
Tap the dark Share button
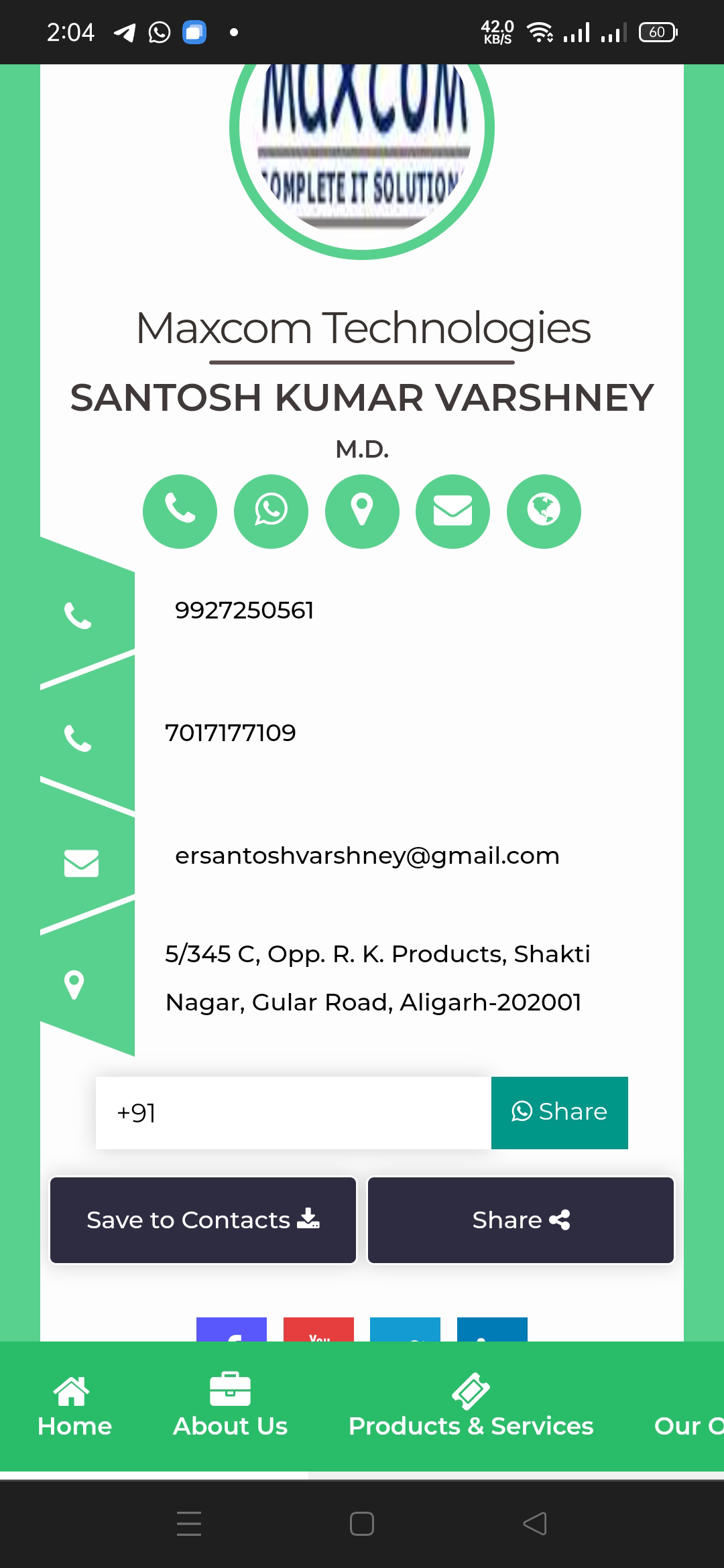tap(521, 1220)
